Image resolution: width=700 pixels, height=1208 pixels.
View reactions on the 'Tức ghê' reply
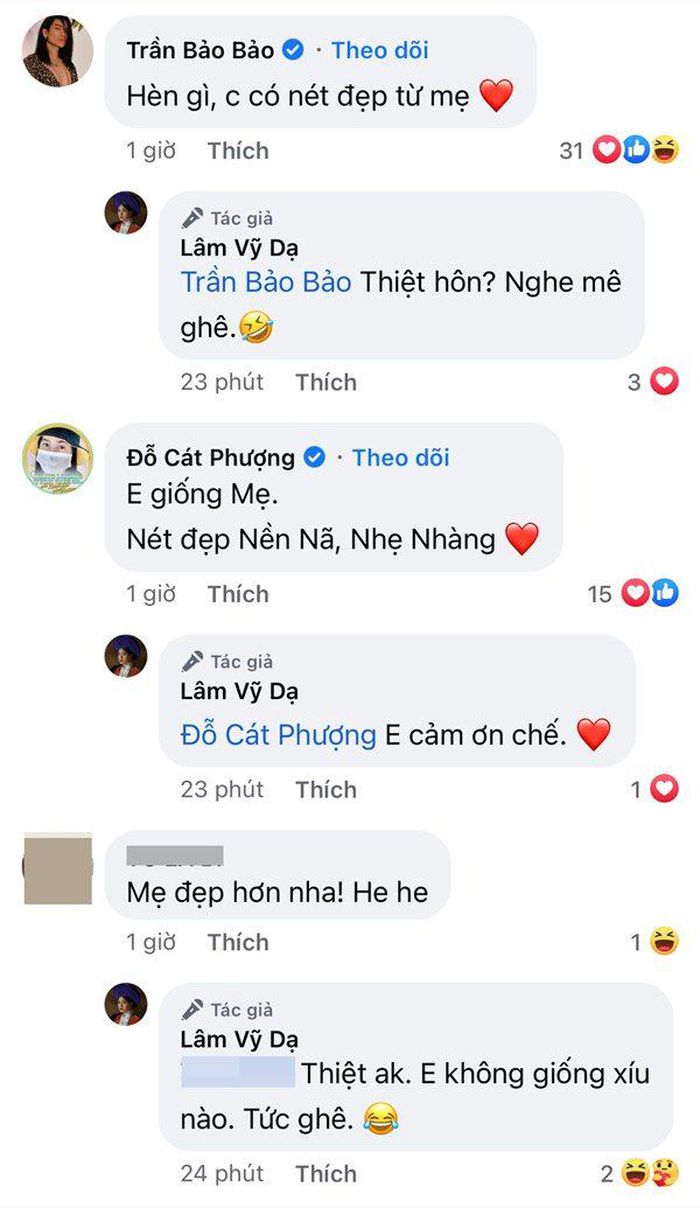pyautogui.click(x=640, y=1174)
